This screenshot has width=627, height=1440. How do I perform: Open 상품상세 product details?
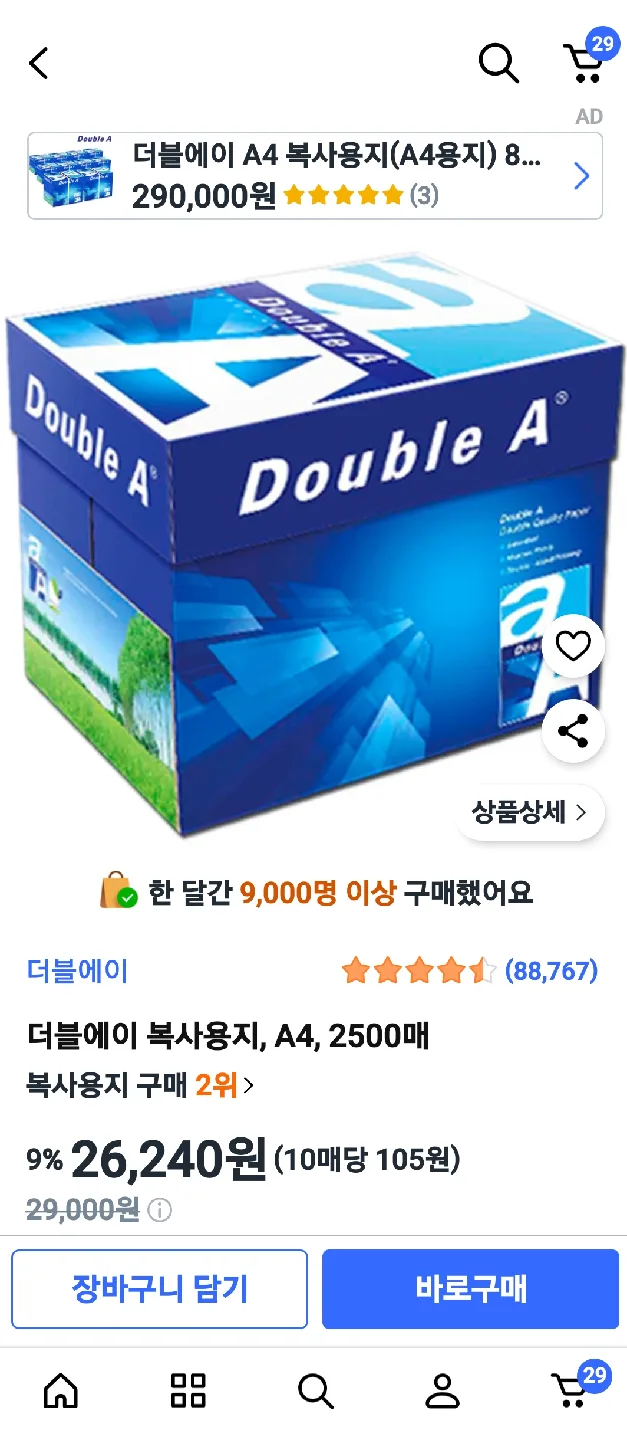530,812
